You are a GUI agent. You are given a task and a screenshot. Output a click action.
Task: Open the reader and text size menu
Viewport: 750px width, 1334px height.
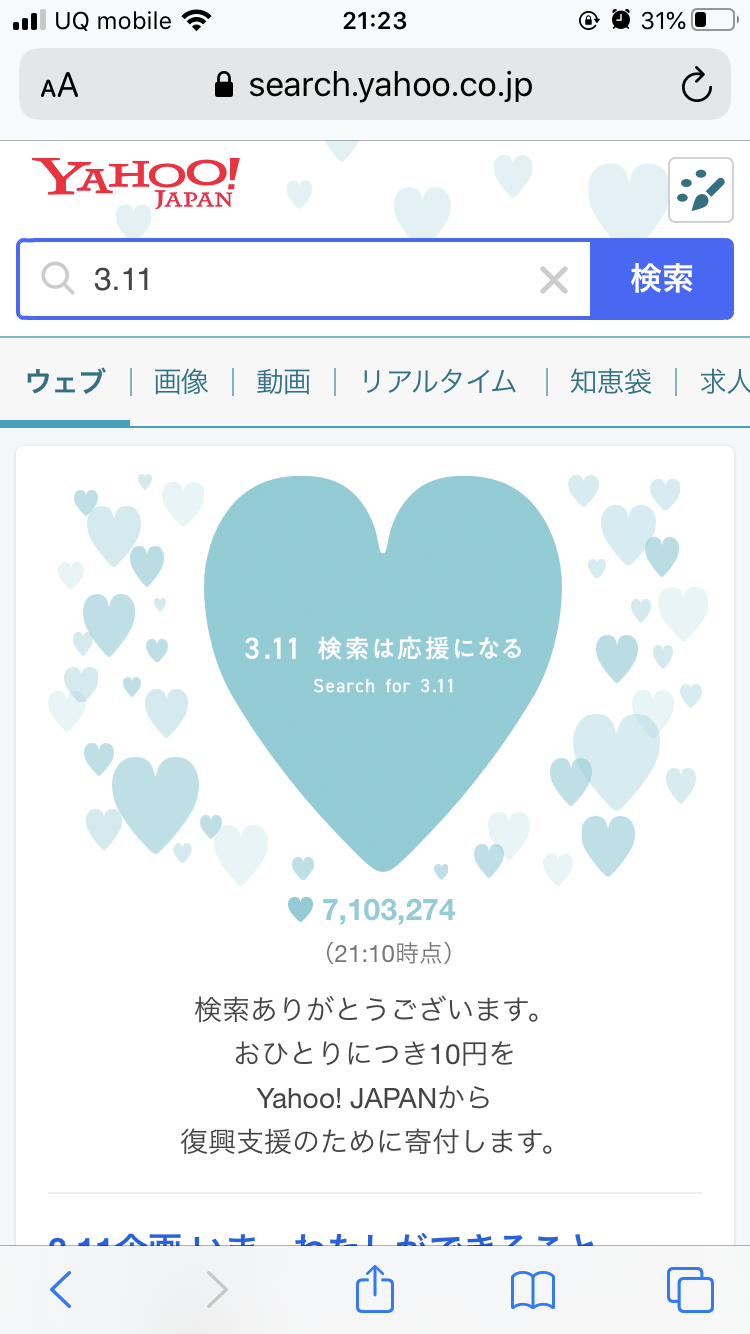click(x=60, y=86)
